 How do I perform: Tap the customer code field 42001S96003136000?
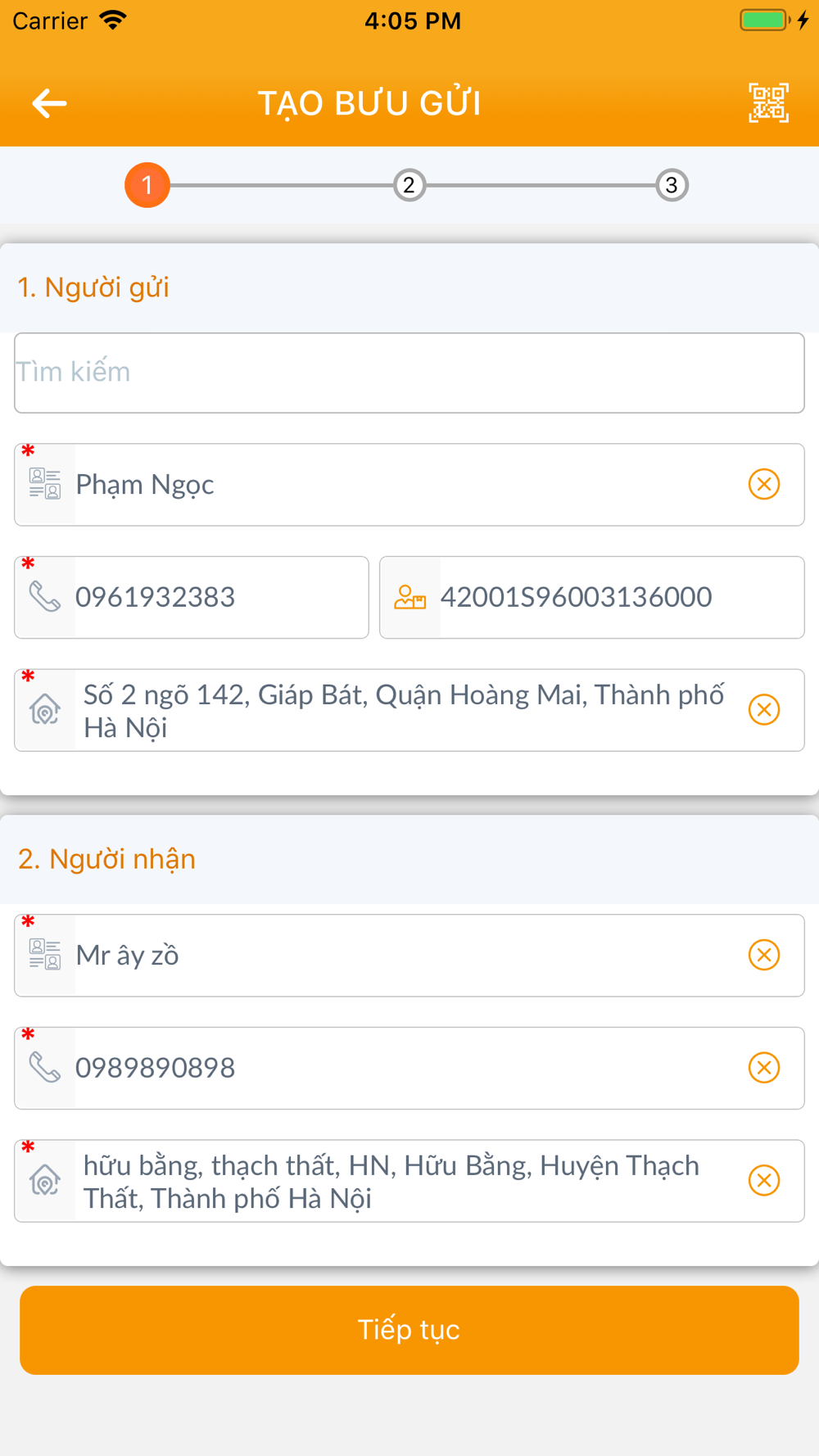[x=592, y=597]
